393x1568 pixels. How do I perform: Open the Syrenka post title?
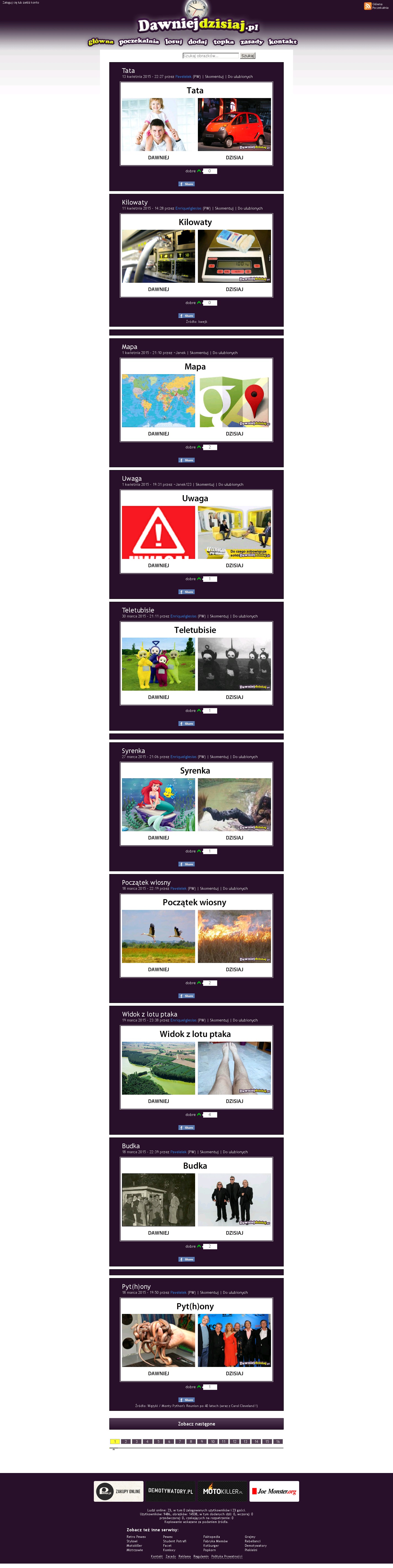(133, 751)
